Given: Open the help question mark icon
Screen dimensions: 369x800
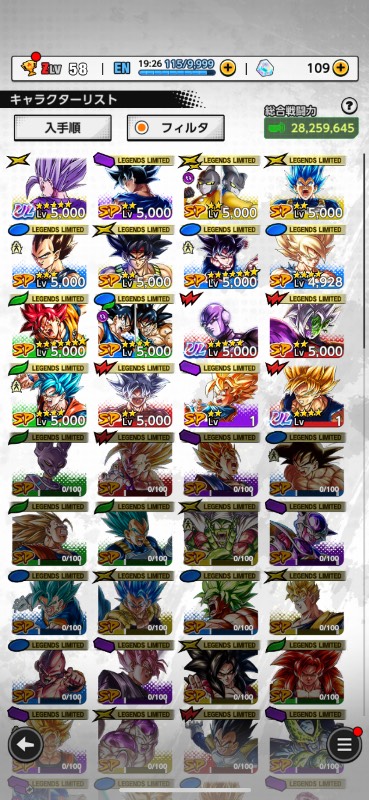Looking at the screenshot, I should [349, 106].
